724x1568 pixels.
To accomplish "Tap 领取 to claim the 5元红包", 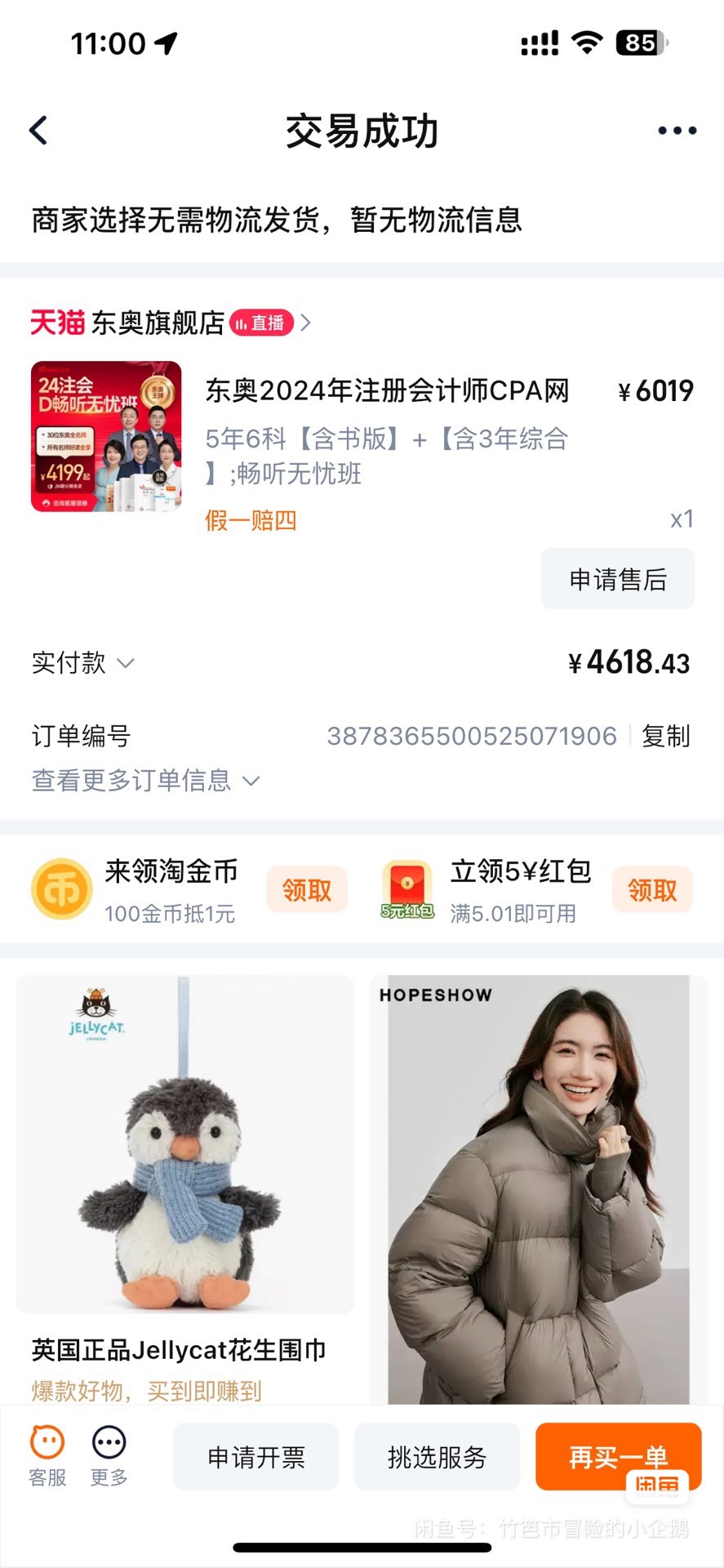I will (x=652, y=889).
